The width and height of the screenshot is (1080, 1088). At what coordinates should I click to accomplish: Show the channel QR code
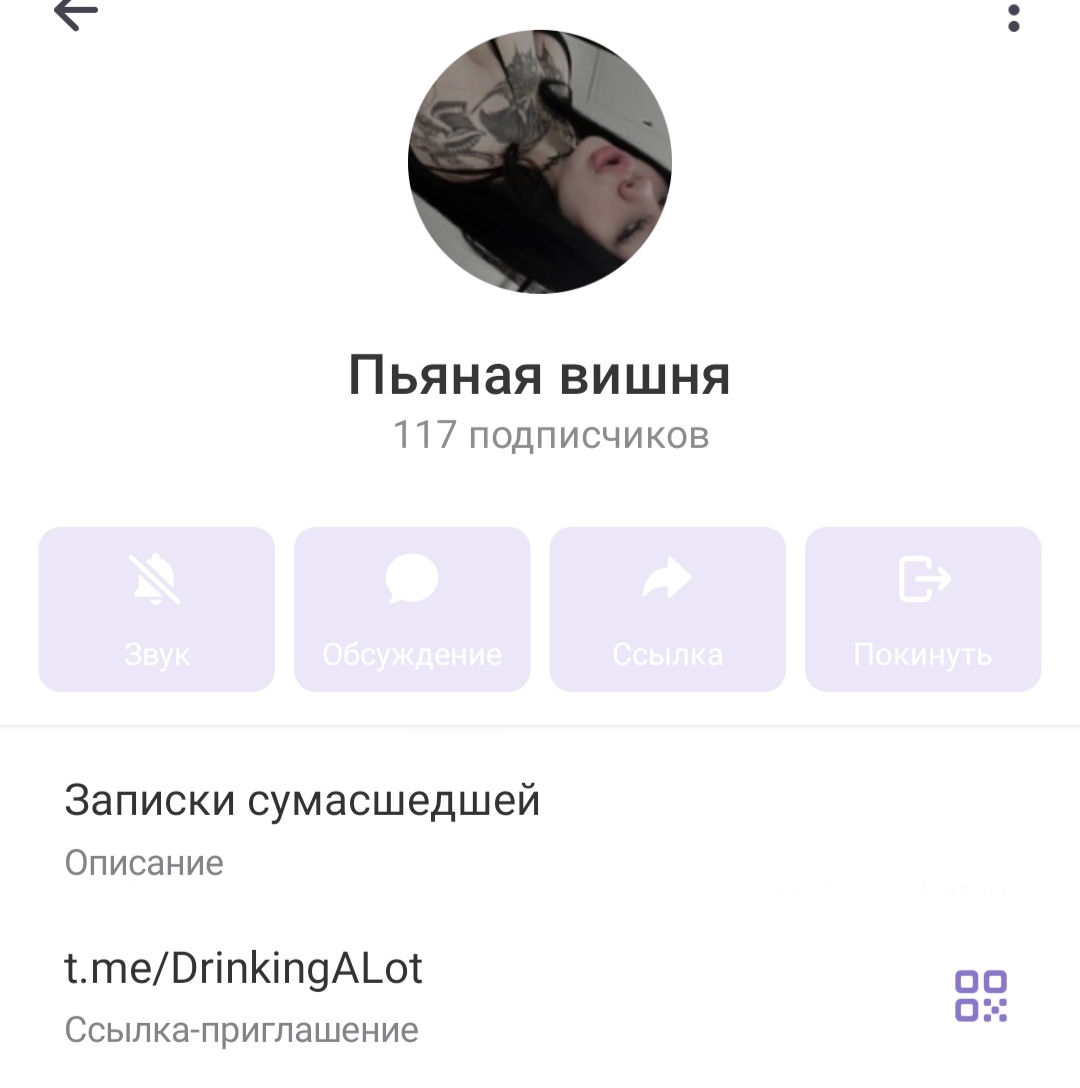pos(980,995)
